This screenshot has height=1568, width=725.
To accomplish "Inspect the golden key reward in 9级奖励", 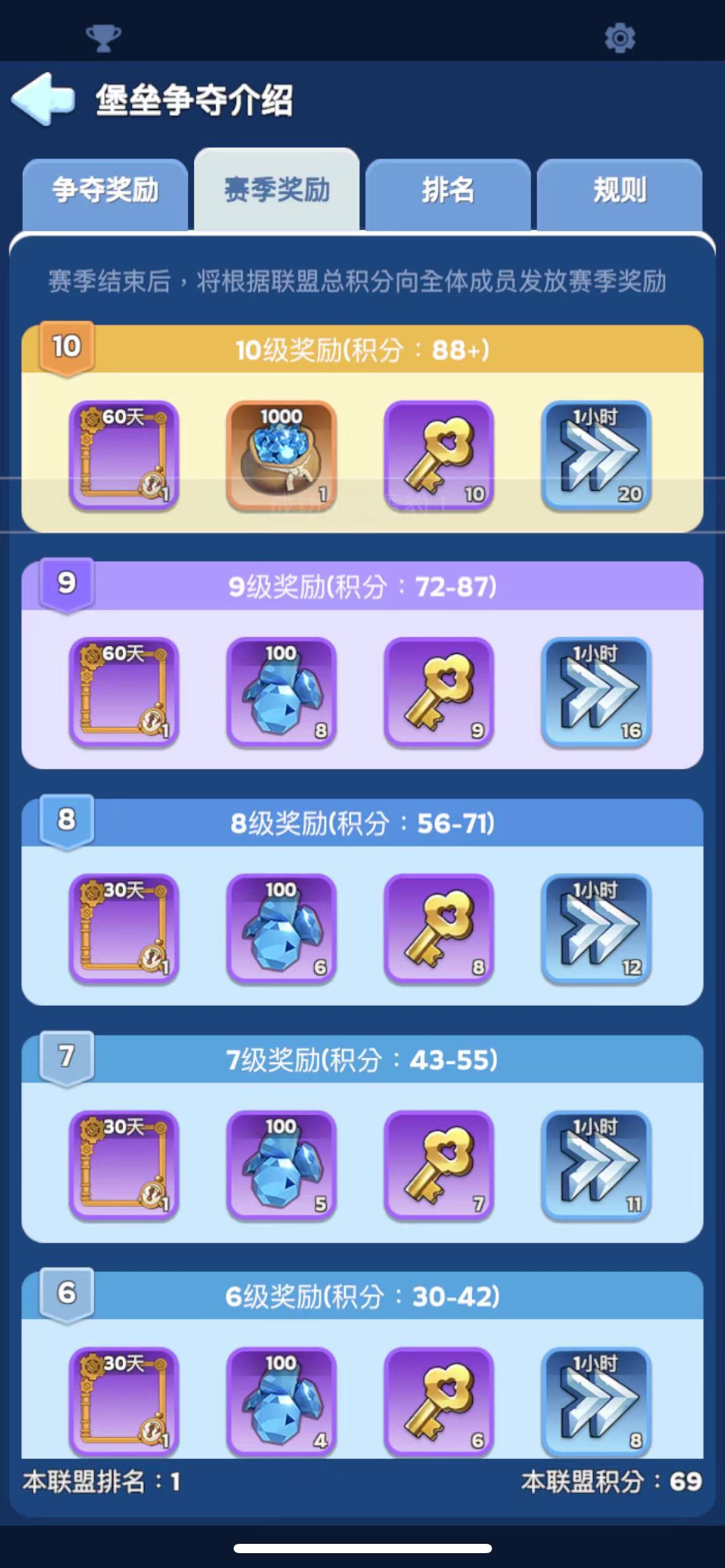I will (439, 692).
